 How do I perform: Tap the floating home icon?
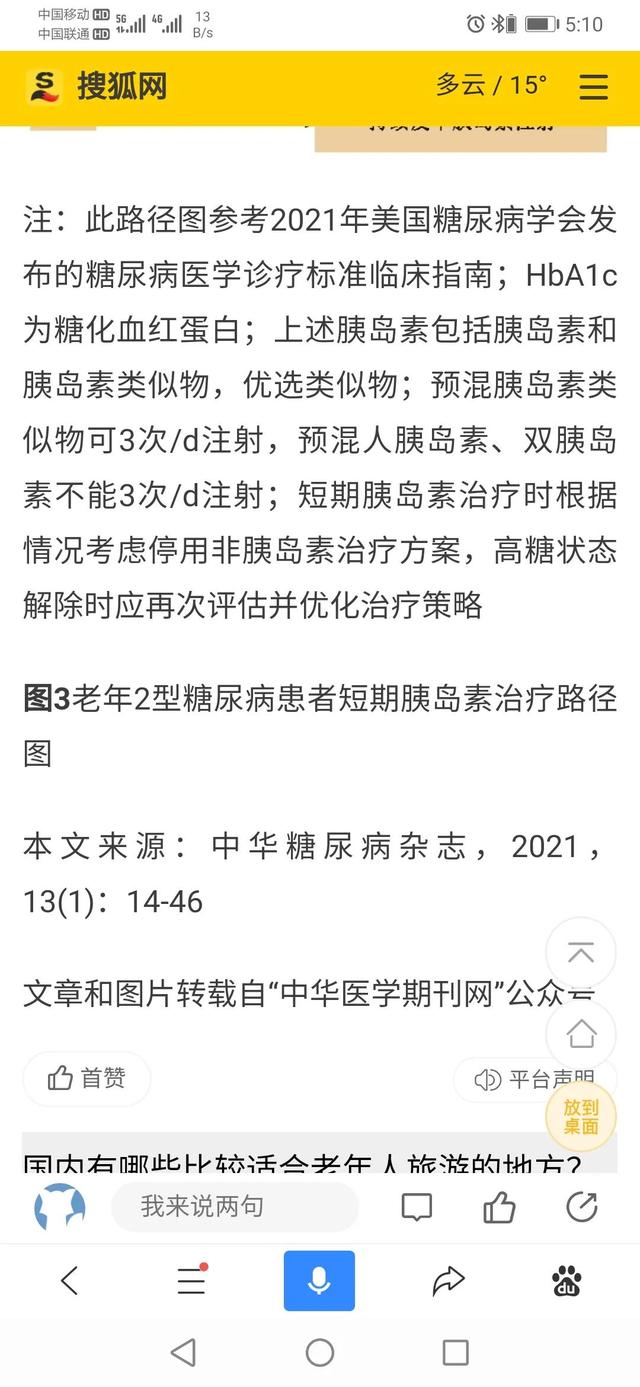coord(581,1033)
